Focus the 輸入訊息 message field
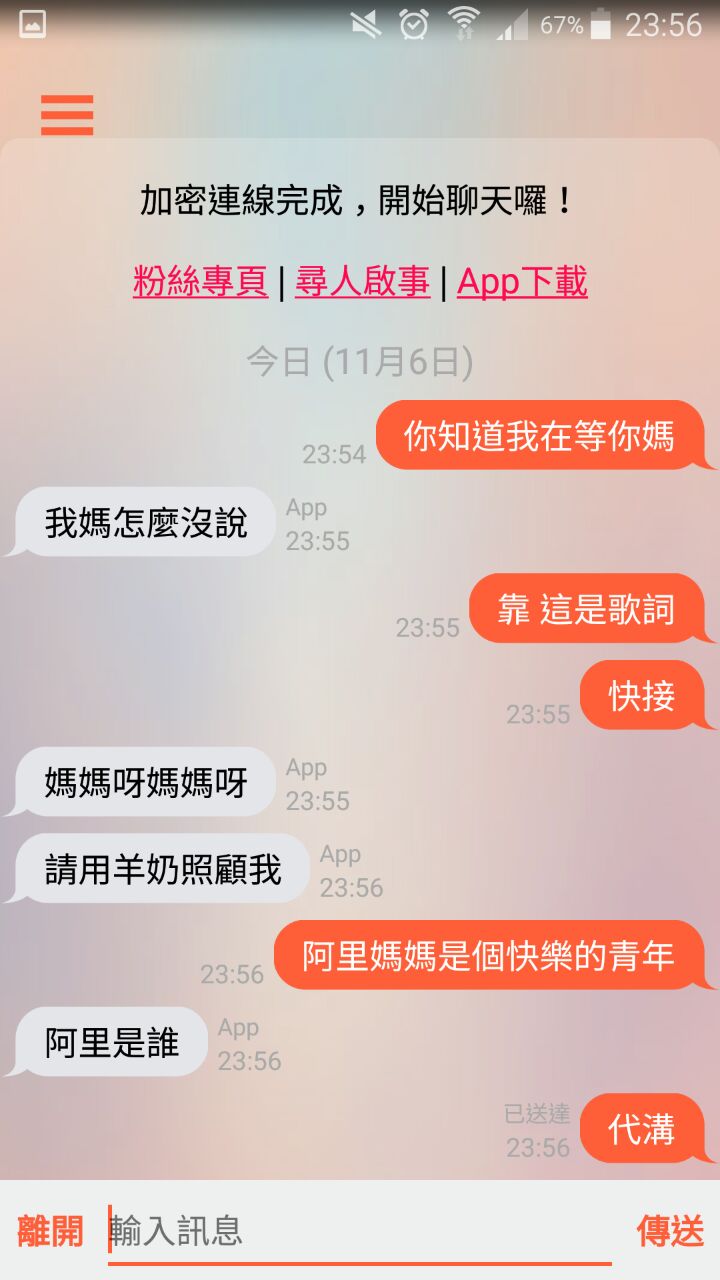The width and height of the screenshot is (720, 1280). point(360,1231)
